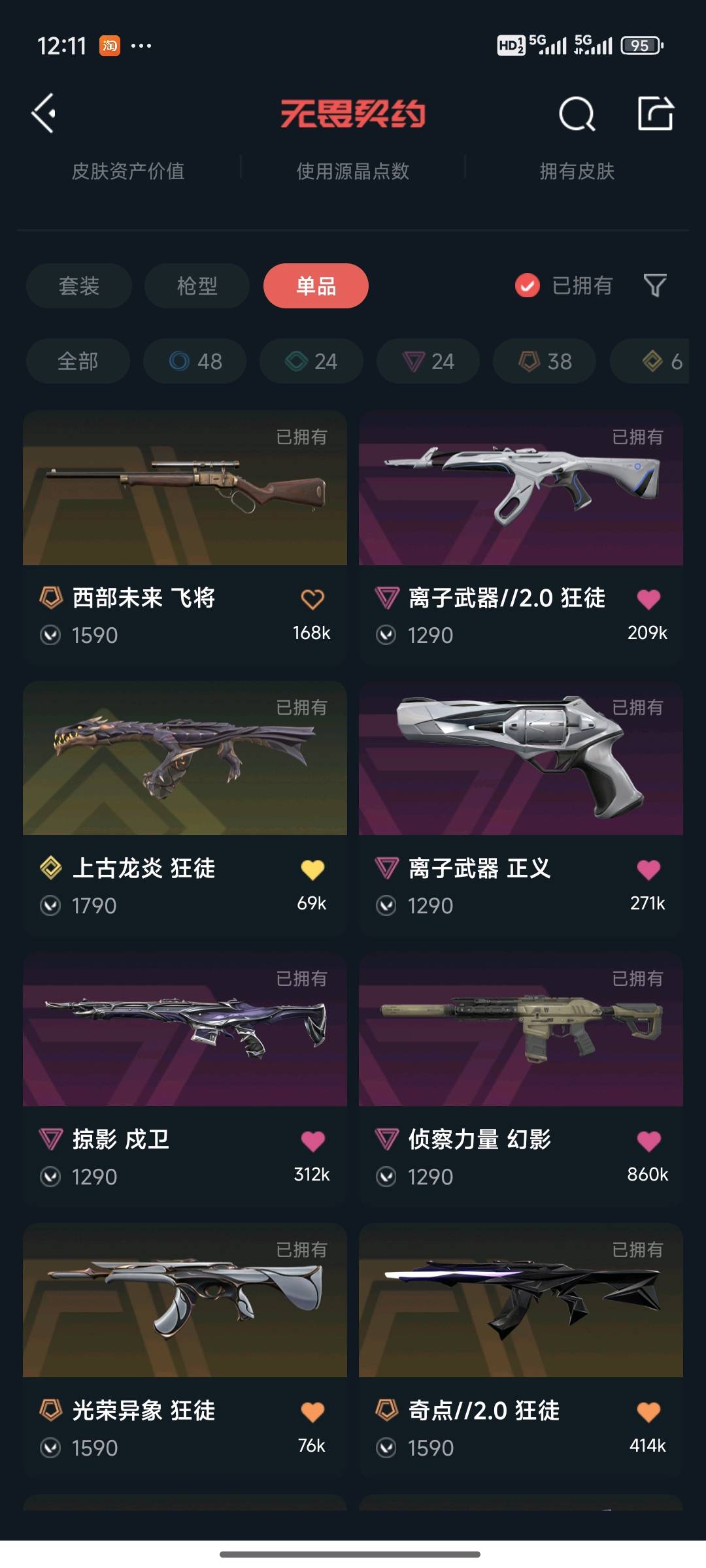Screen dimensions: 706x1568
Task: Open the filter funnel icon
Action: 655,286
